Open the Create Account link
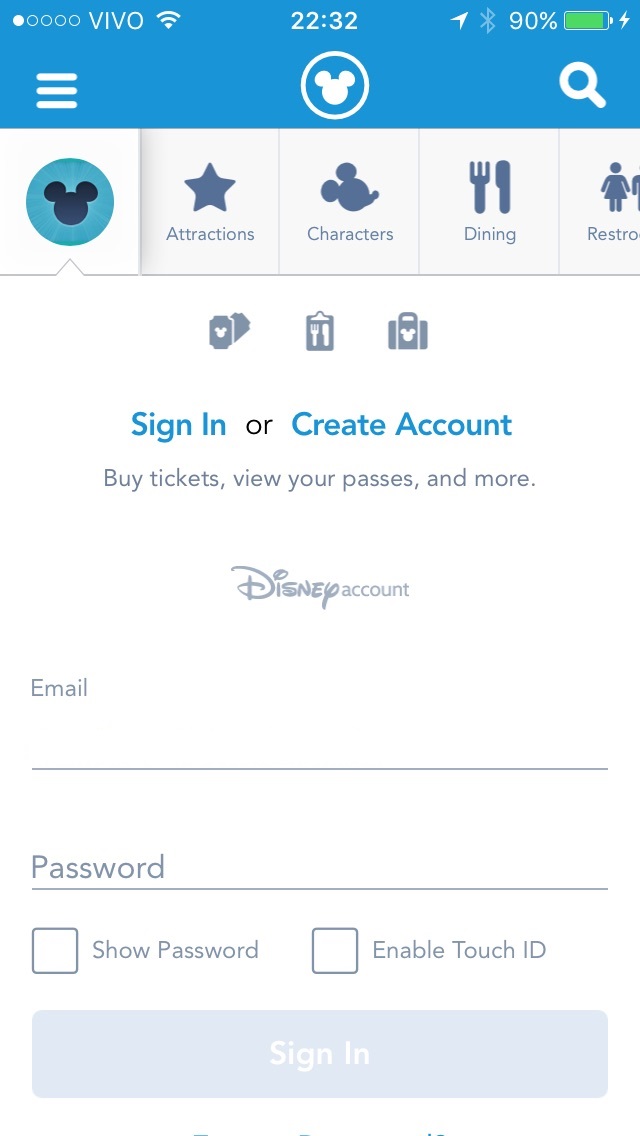Image resolution: width=640 pixels, height=1136 pixels. pyautogui.click(x=401, y=425)
